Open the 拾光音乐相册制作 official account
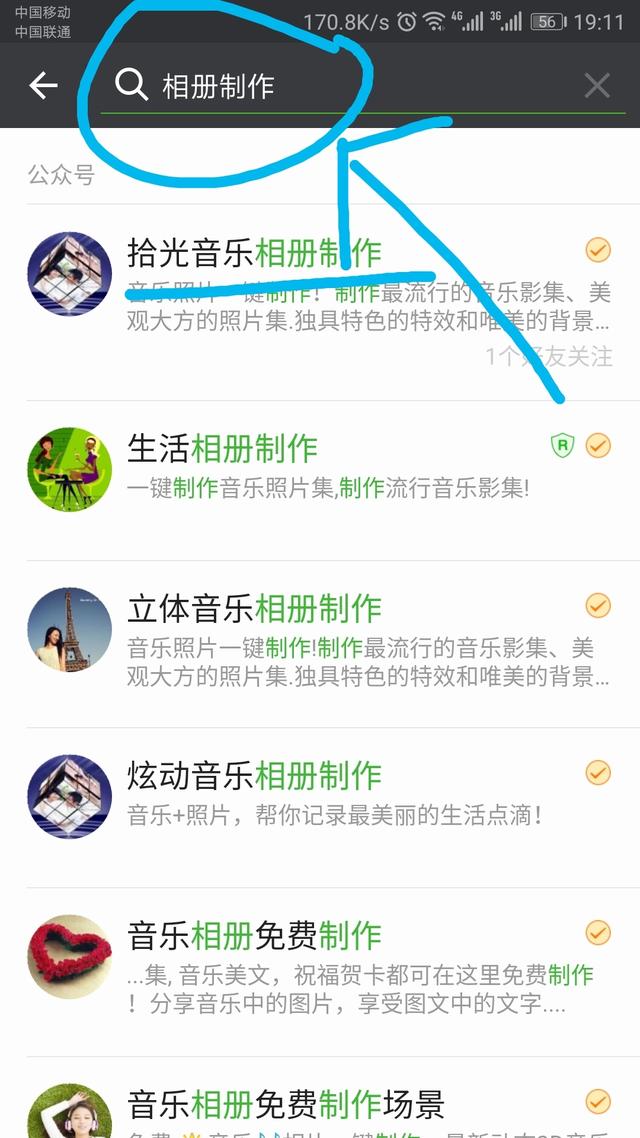Screen dimensions: 640x1138 coord(320,303)
